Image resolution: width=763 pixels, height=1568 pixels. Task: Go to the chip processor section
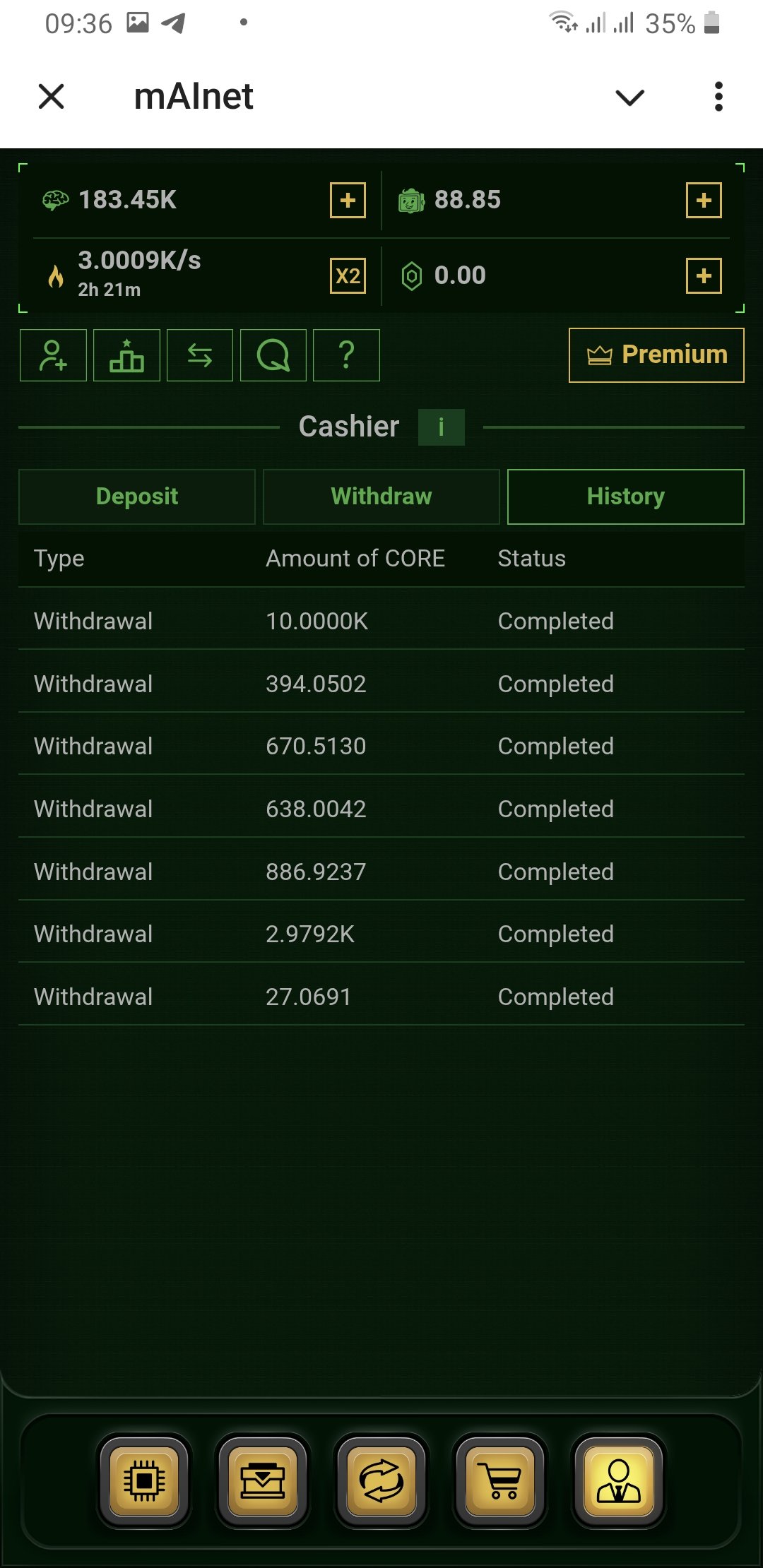click(144, 1480)
